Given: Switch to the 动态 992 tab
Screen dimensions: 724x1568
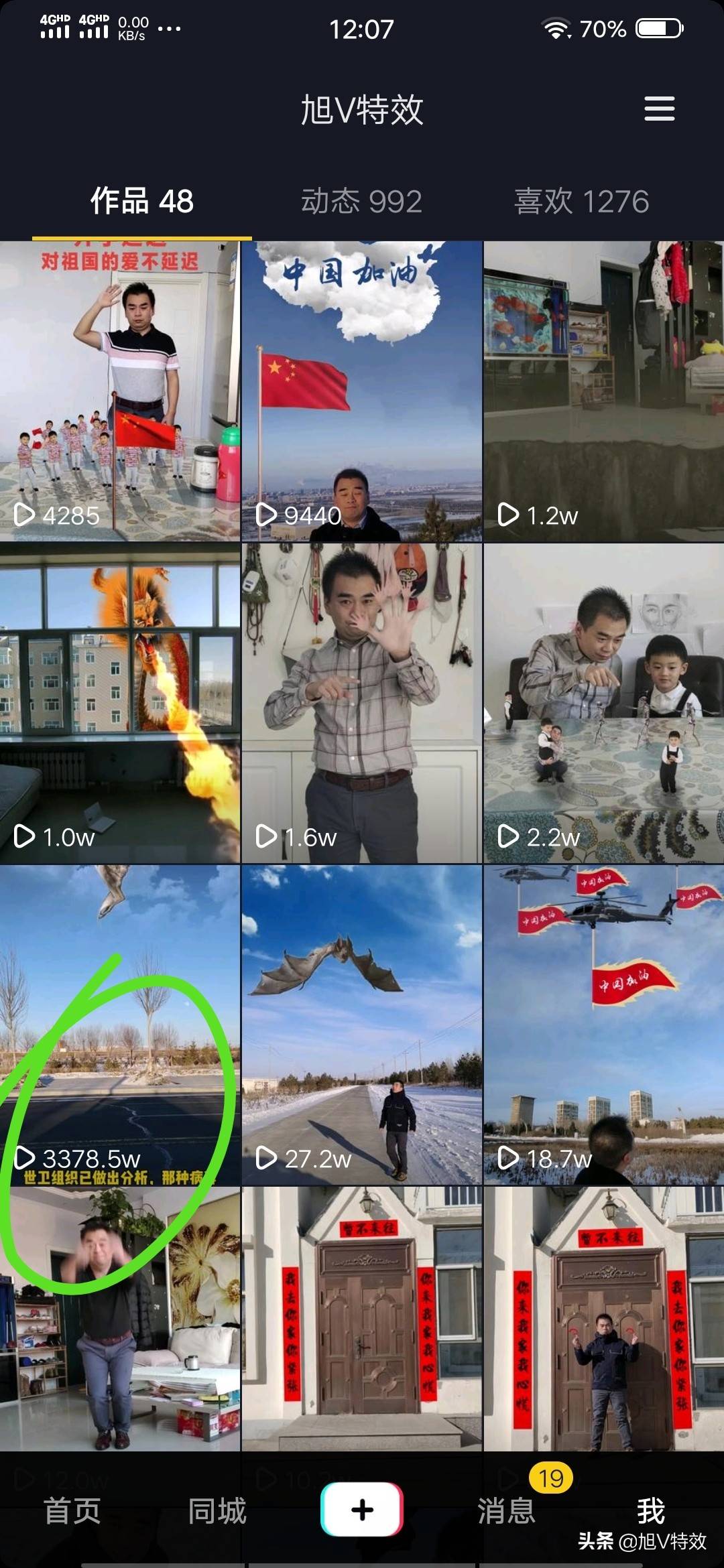Looking at the screenshot, I should point(361,201).
